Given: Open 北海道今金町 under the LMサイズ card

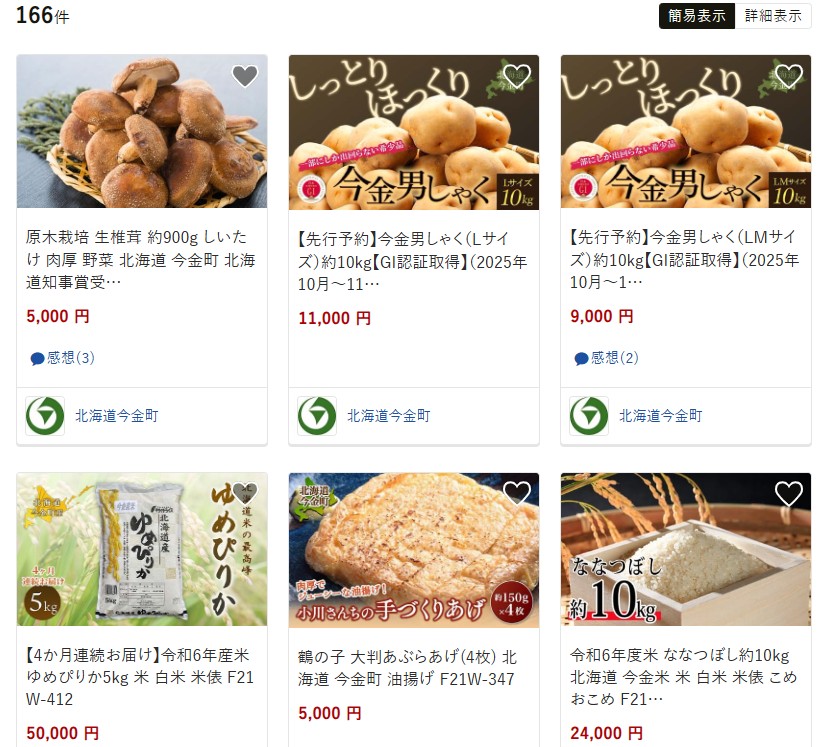Looking at the screenshot, I should click(660, 416).
